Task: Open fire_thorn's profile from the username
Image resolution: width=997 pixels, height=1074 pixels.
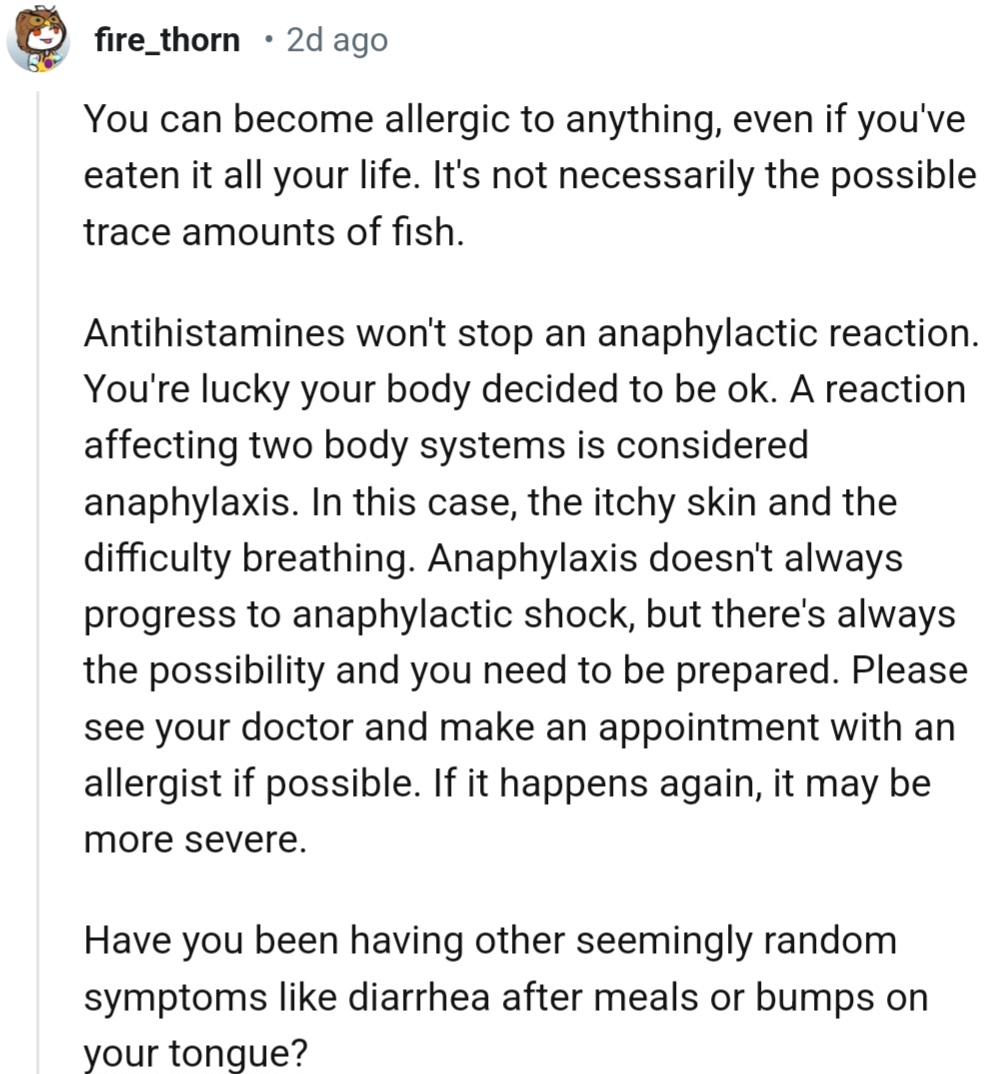Action: [166, 40]
